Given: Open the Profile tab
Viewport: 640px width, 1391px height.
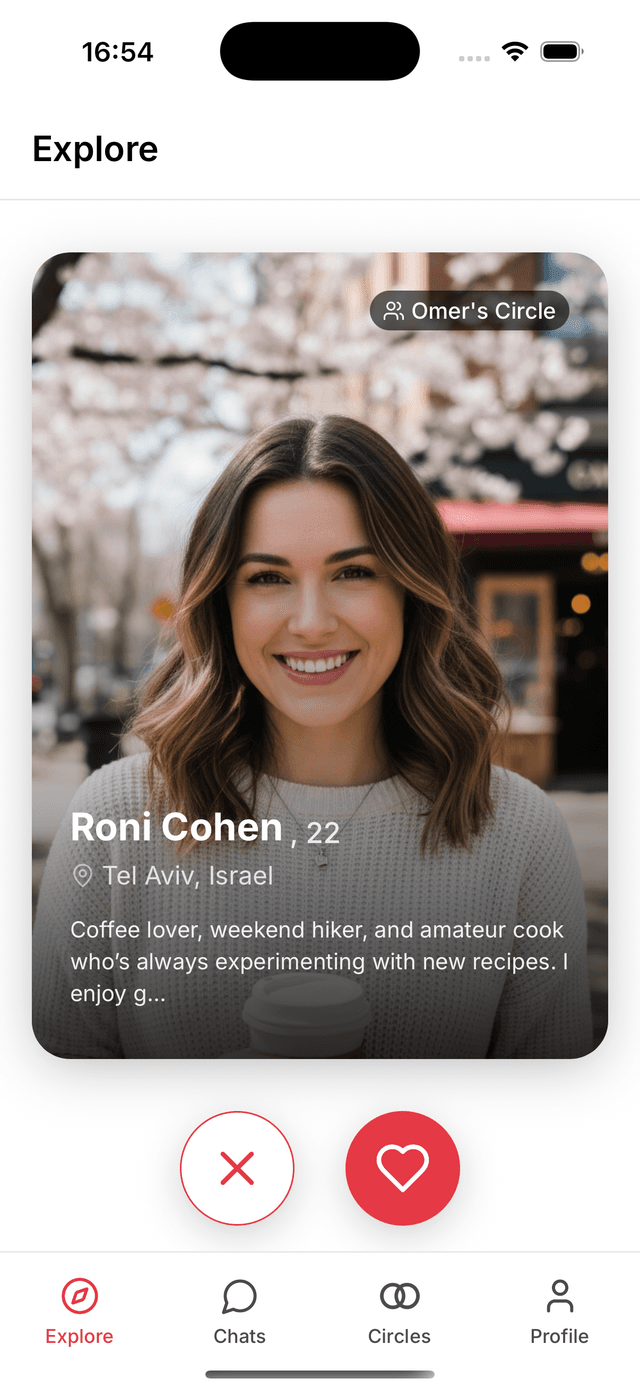Looking at the screenshot, I should (x=559, y=1312).
